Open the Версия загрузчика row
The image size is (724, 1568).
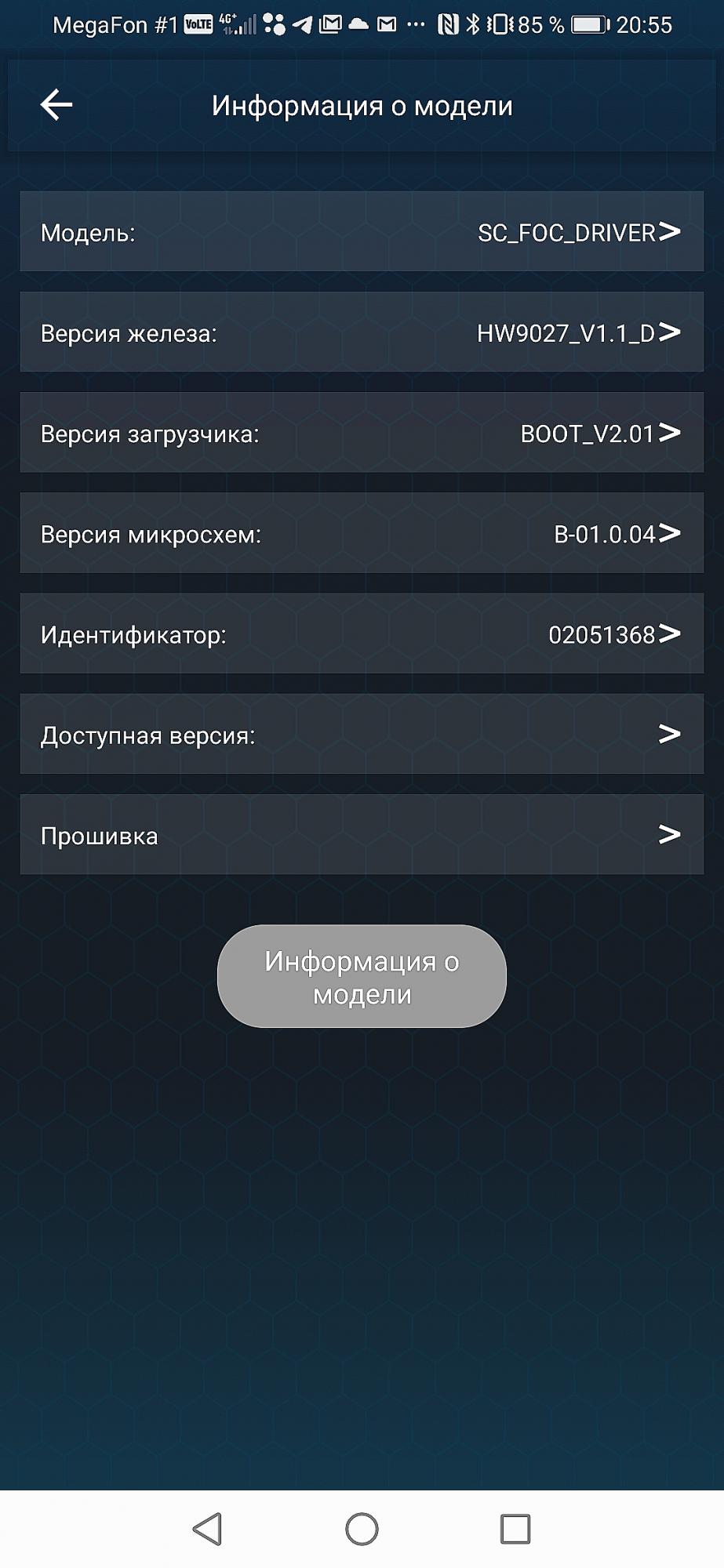(x=362, y=432)
